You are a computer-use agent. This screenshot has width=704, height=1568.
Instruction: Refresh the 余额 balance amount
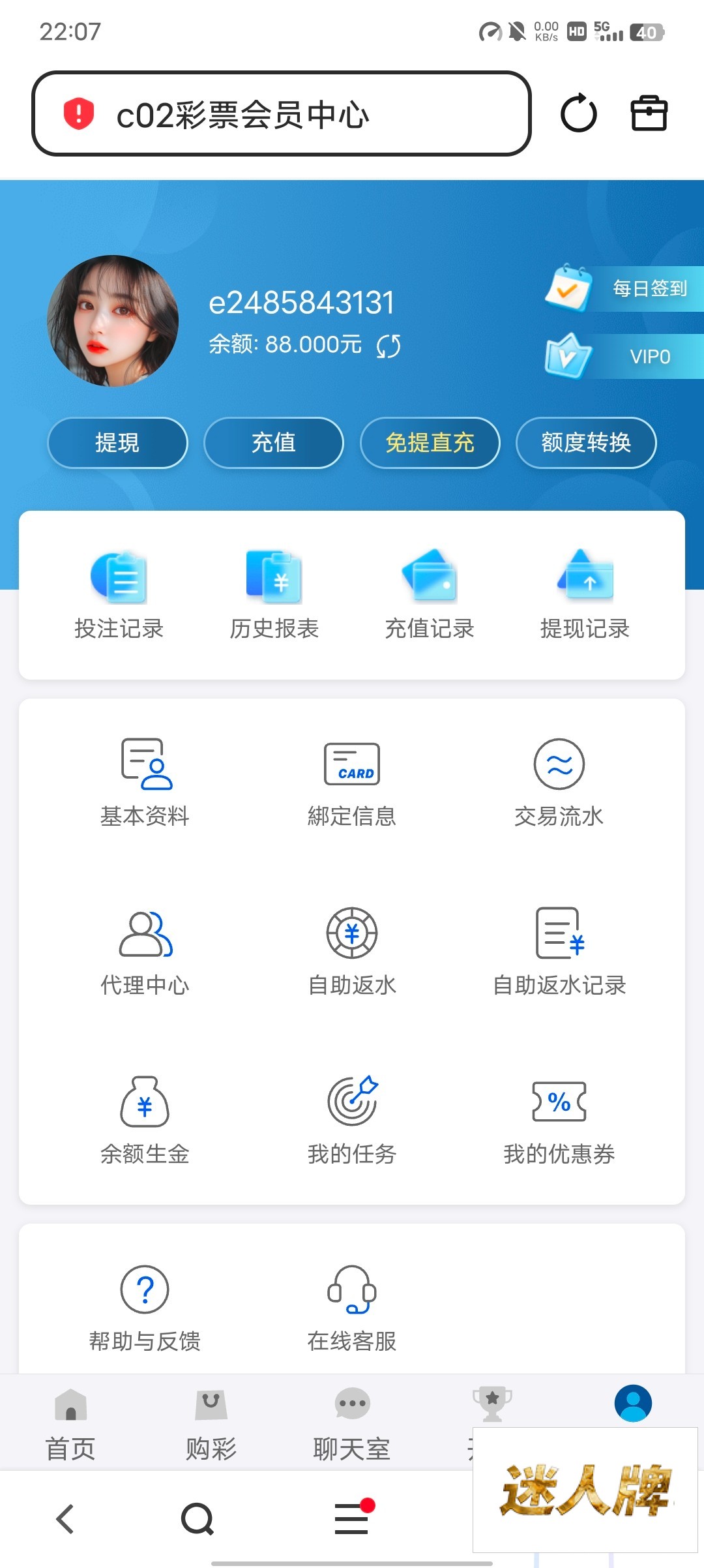coord(389,346)
